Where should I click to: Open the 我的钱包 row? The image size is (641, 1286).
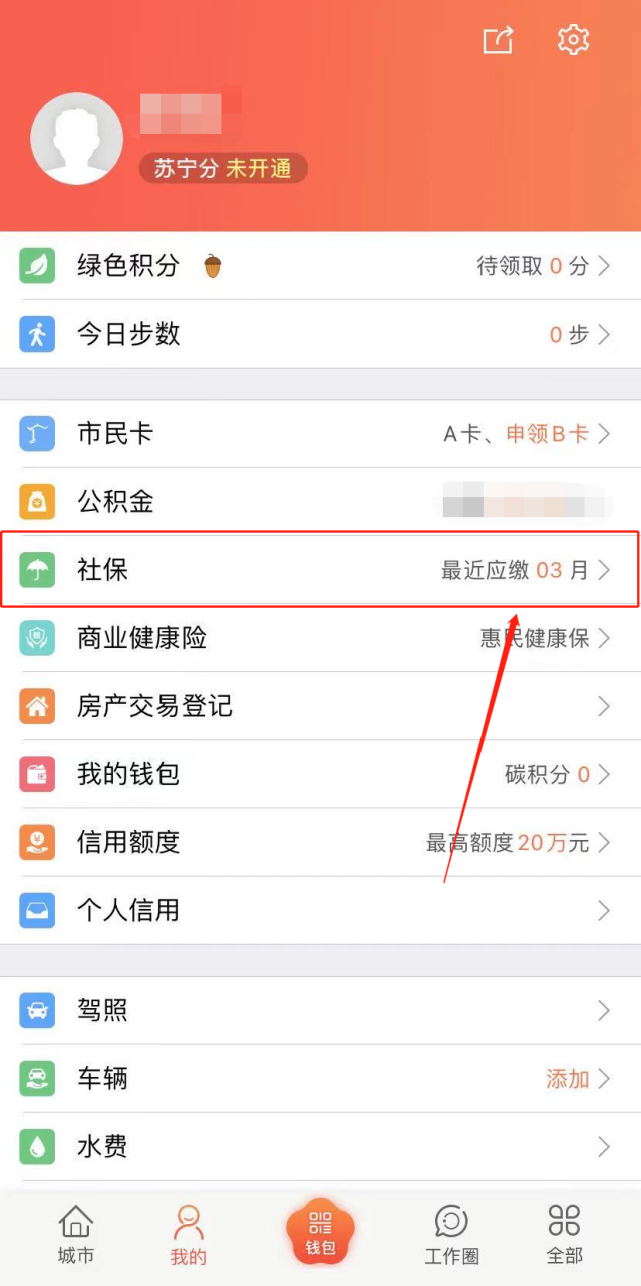point(320,774)
